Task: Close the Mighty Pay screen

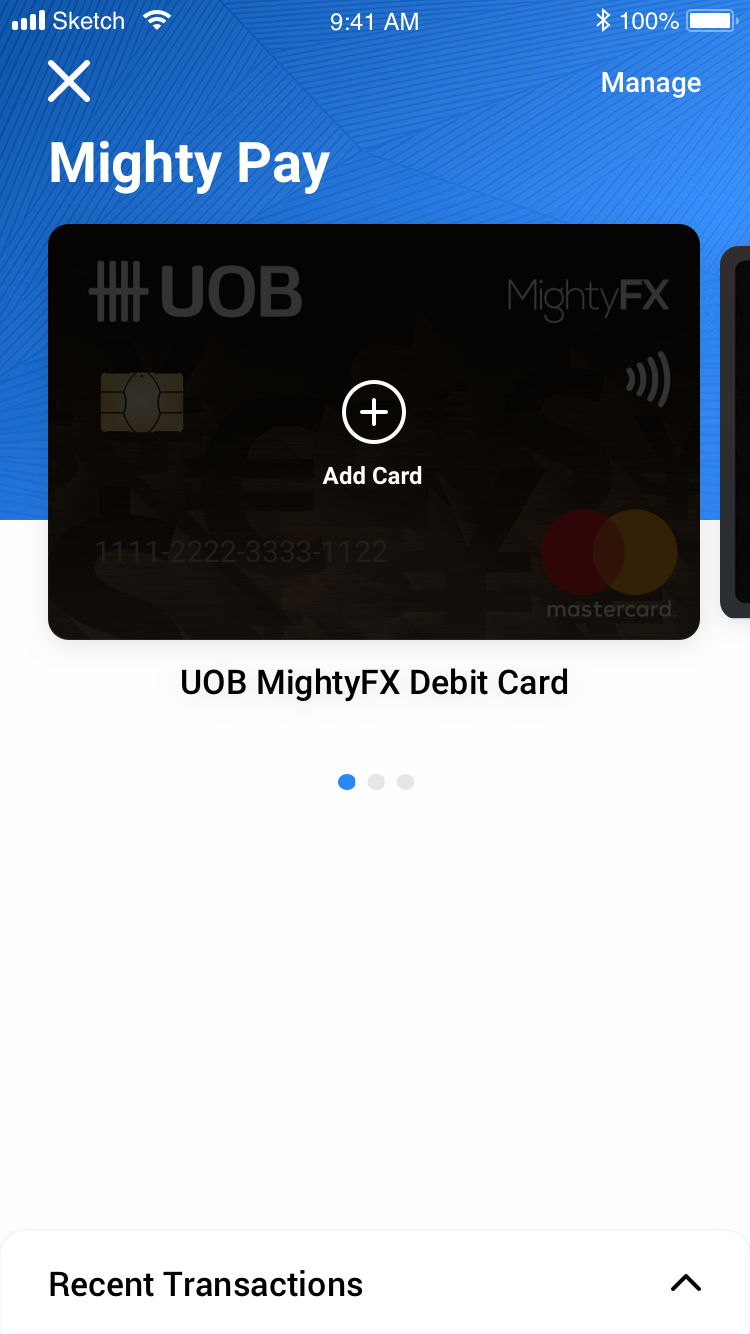Action: point(69,81)
